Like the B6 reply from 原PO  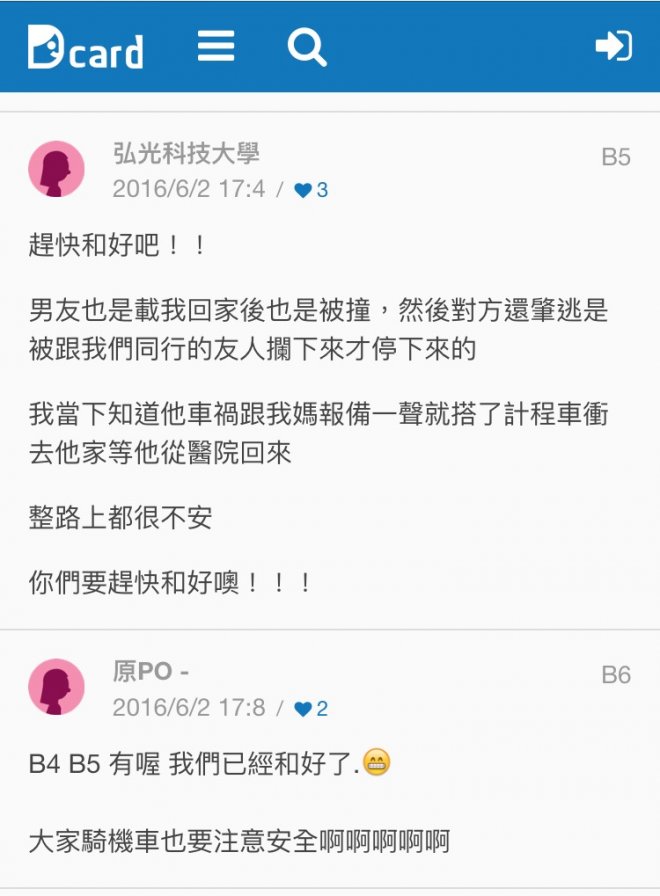303,709
